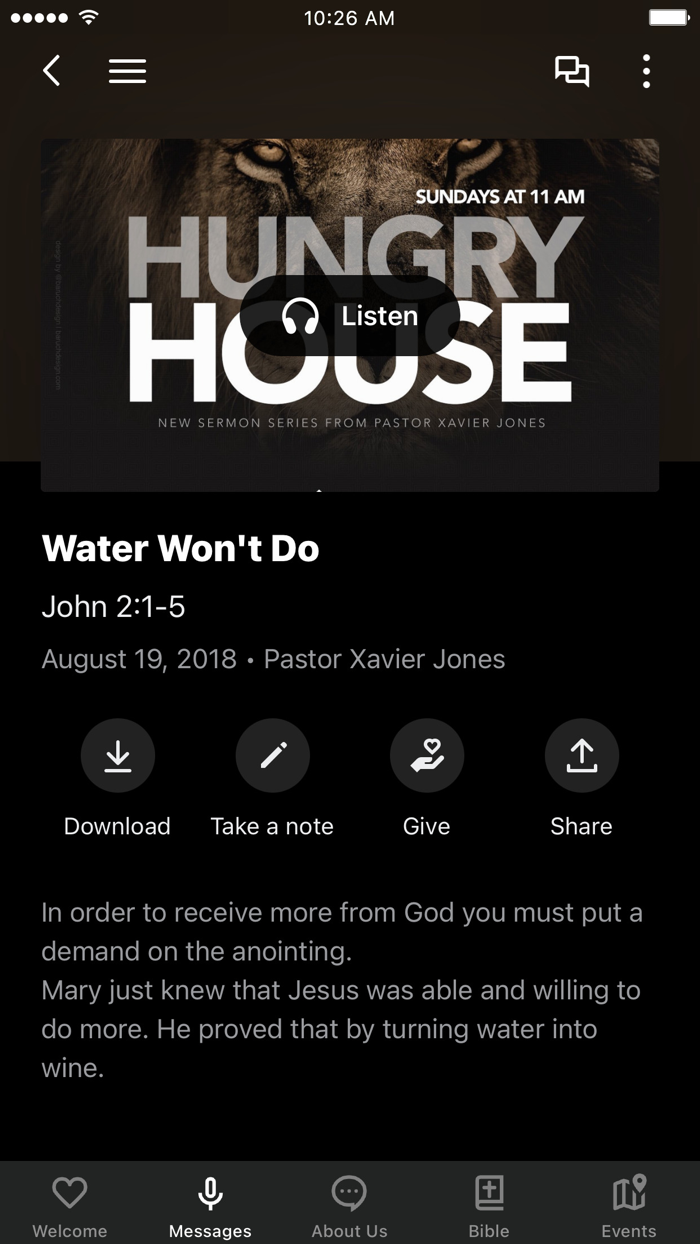Go back to the previous screen
Screen dimensions: 700x1244
pos(52,71)
